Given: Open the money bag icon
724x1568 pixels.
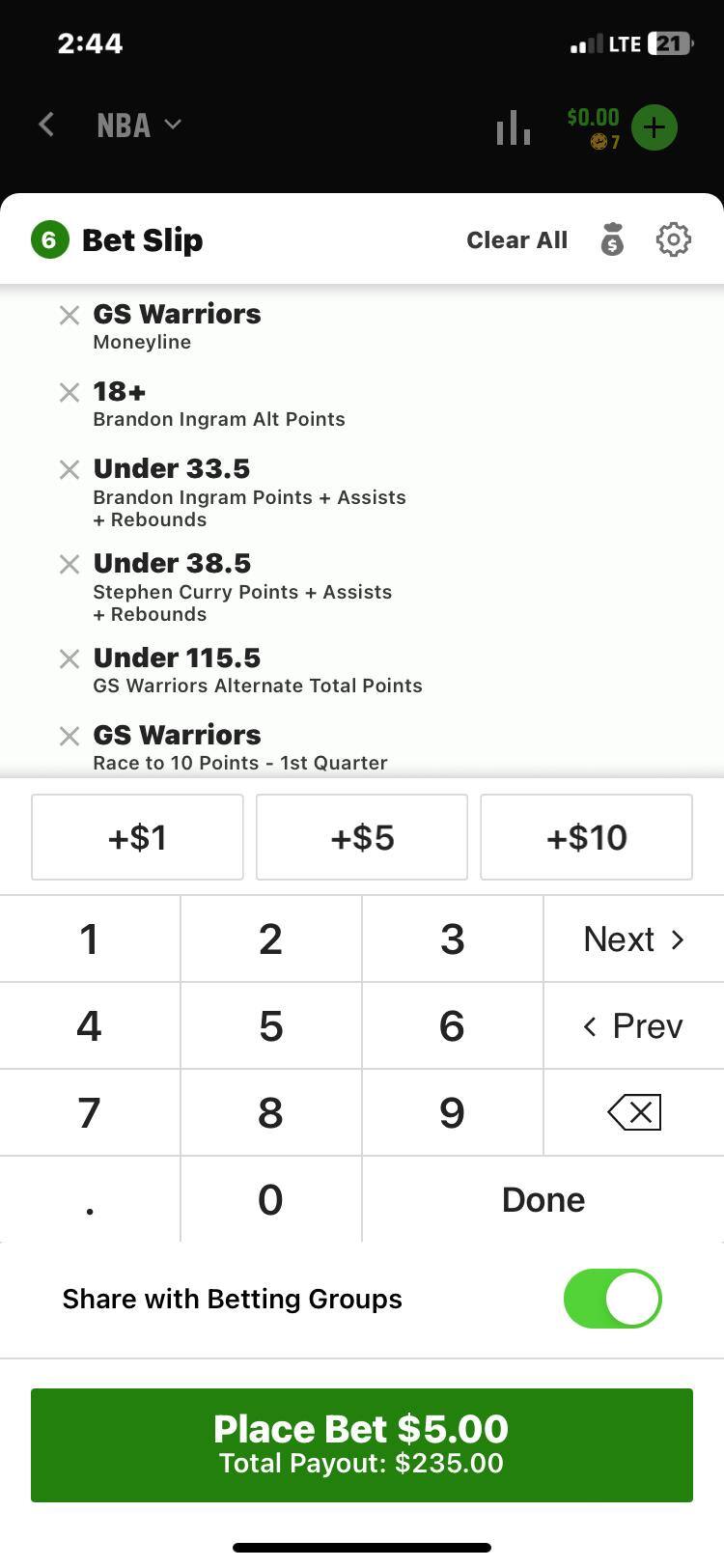Looking at the screenshot, I should [x=612, y=239].
